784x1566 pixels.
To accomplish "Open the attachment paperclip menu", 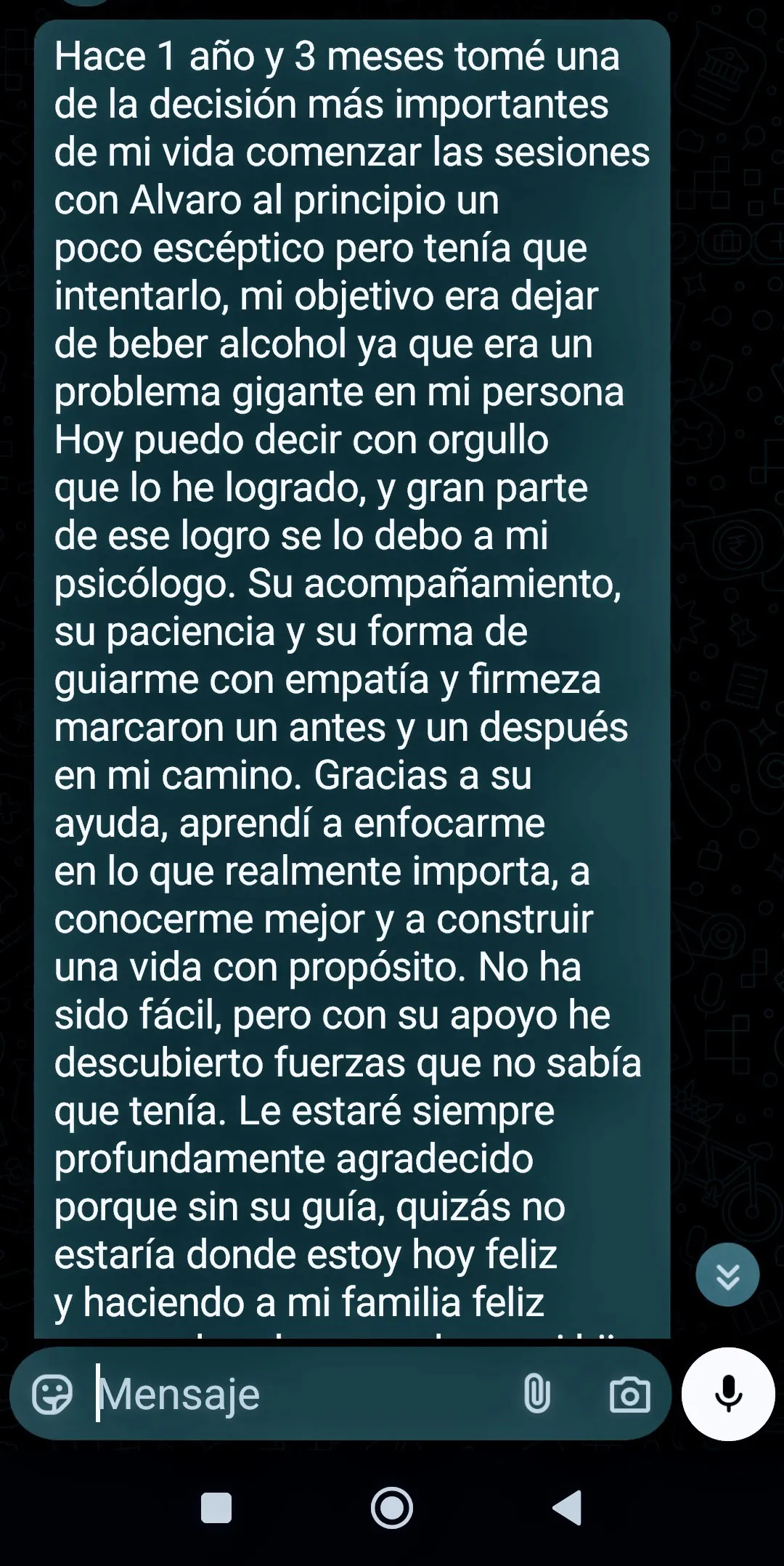I will [x=536, y=1394].
